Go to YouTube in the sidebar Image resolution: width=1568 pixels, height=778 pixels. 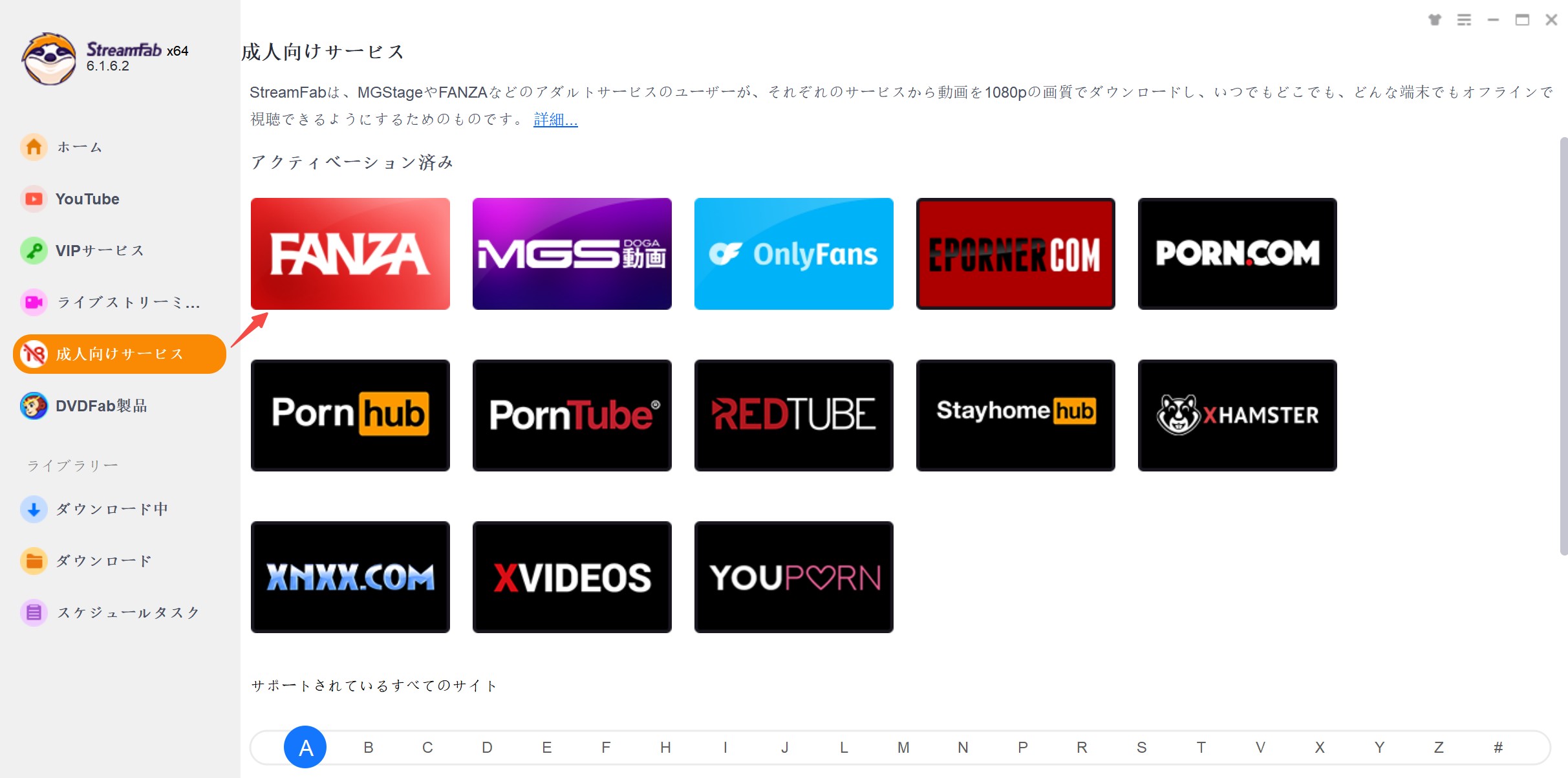(x=87, y=199)
